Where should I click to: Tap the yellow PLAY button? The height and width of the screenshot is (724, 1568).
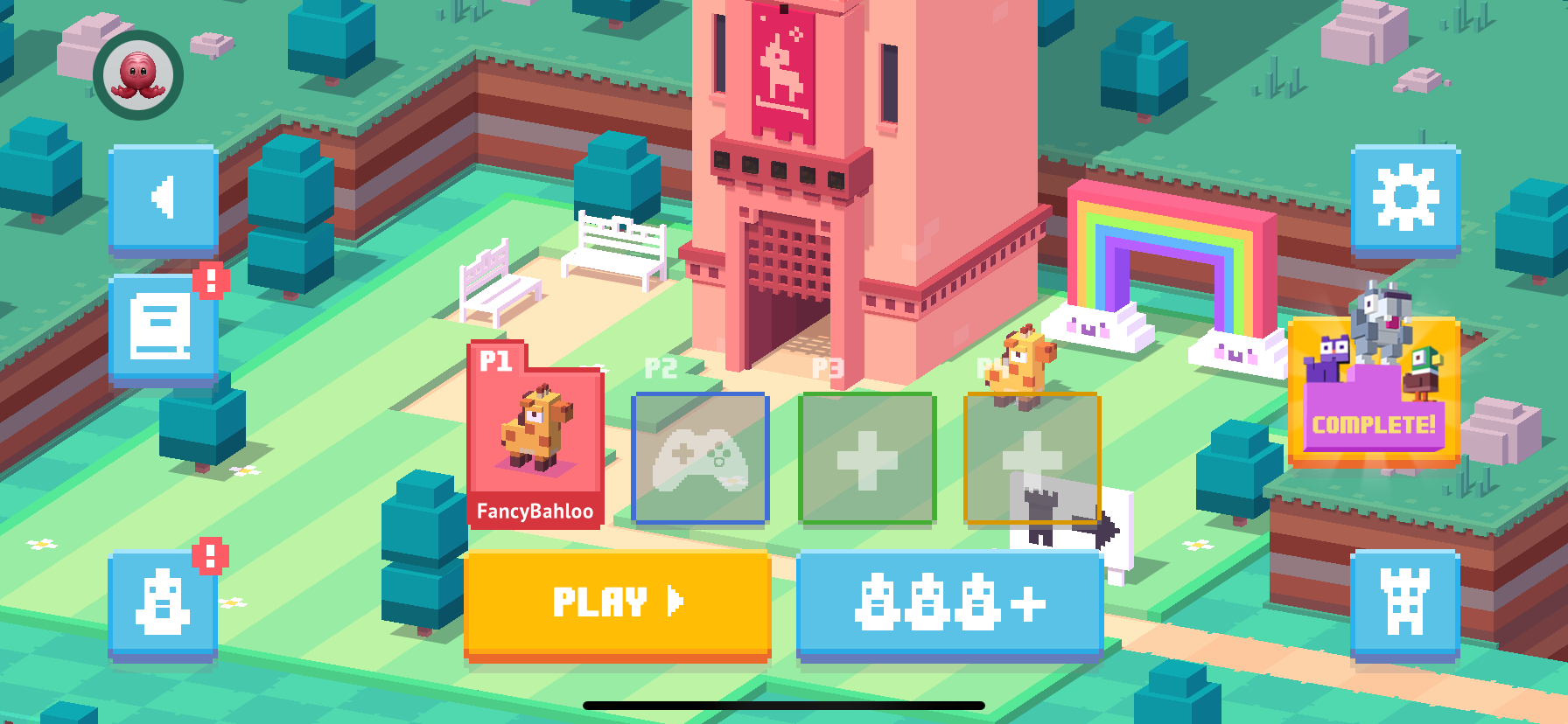617,602
